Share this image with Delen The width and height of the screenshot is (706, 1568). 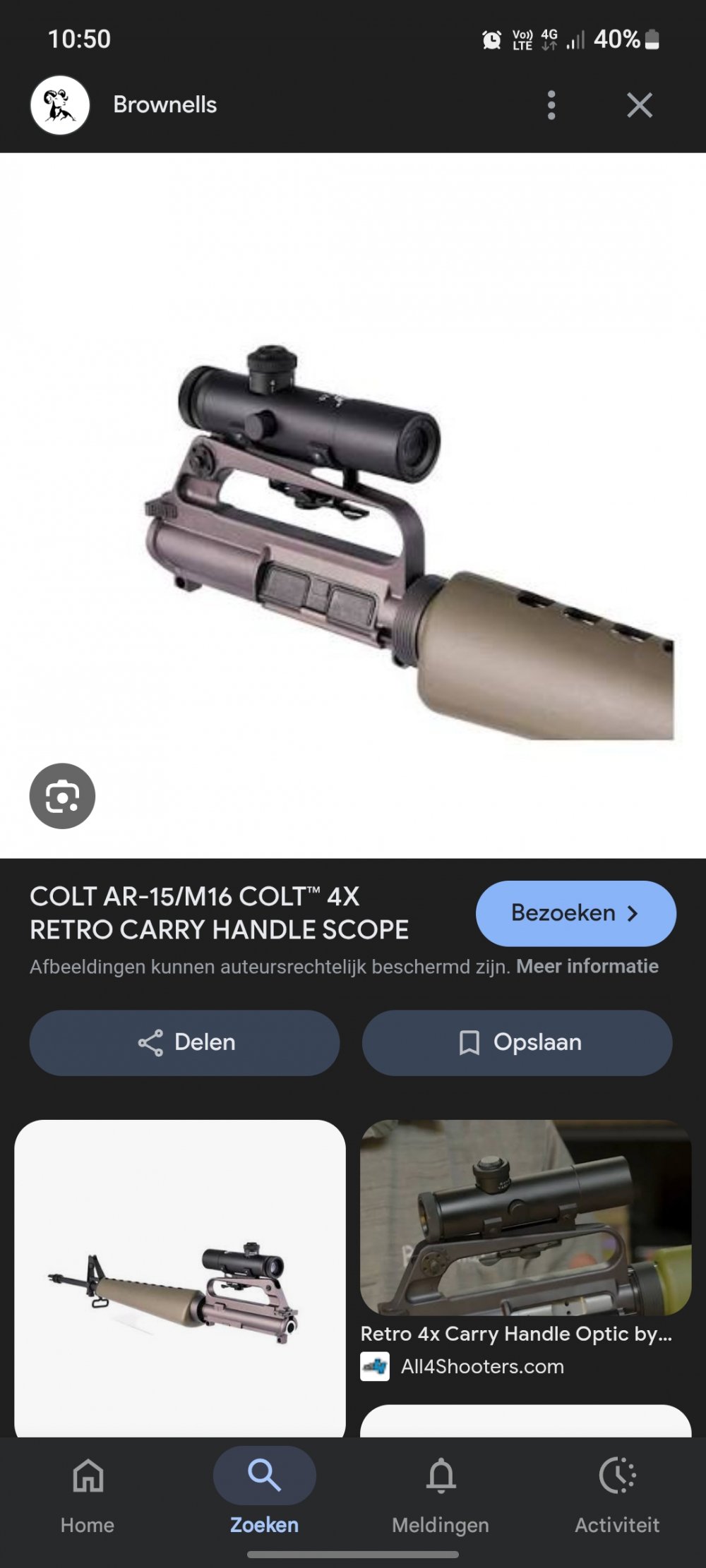pos(185,1042)
